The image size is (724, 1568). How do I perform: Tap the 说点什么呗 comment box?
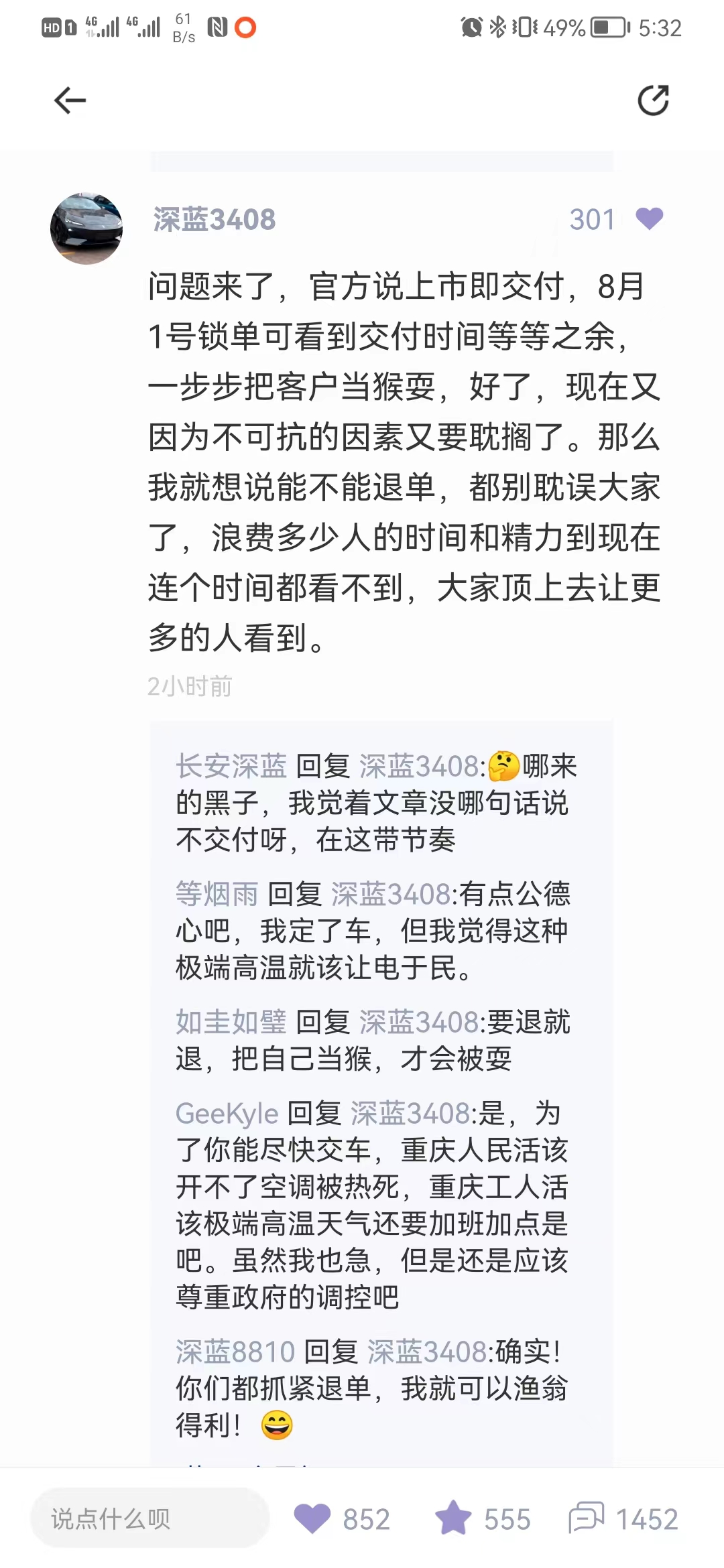pos(150,1518)
